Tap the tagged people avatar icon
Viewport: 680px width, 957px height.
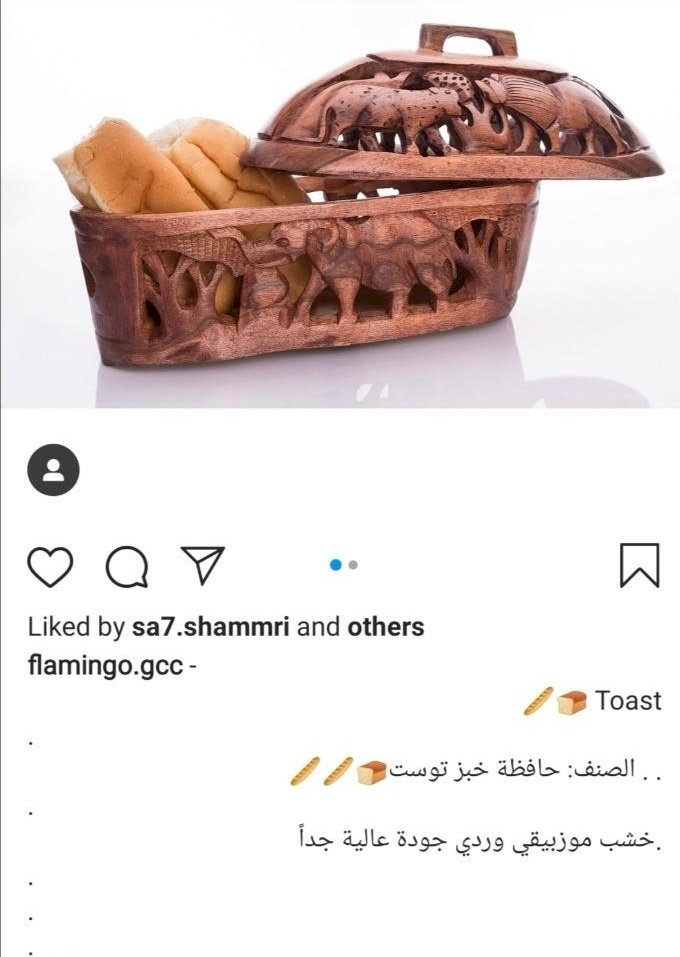pos(53,470)
